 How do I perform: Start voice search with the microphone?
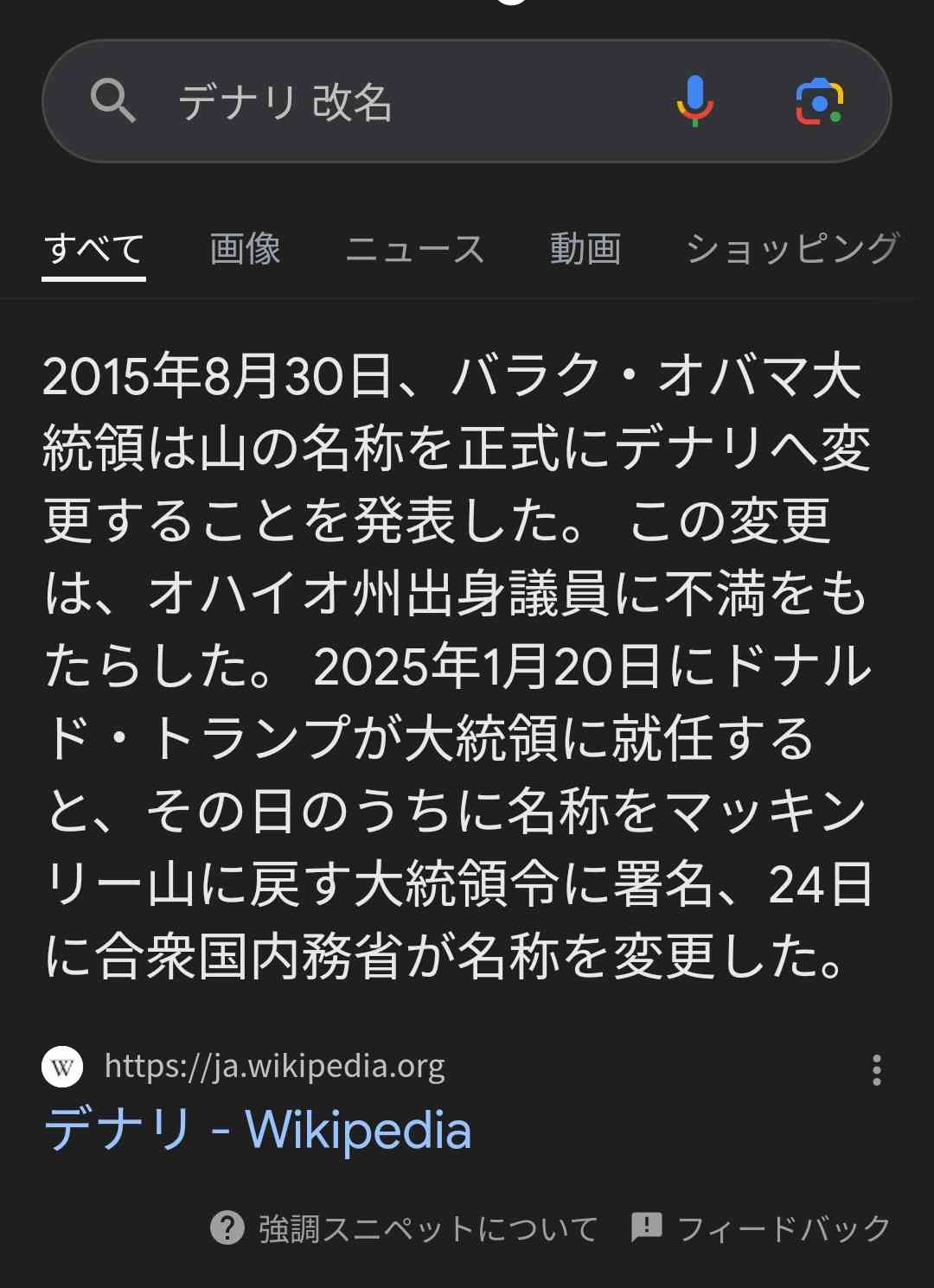coord(694,101)
